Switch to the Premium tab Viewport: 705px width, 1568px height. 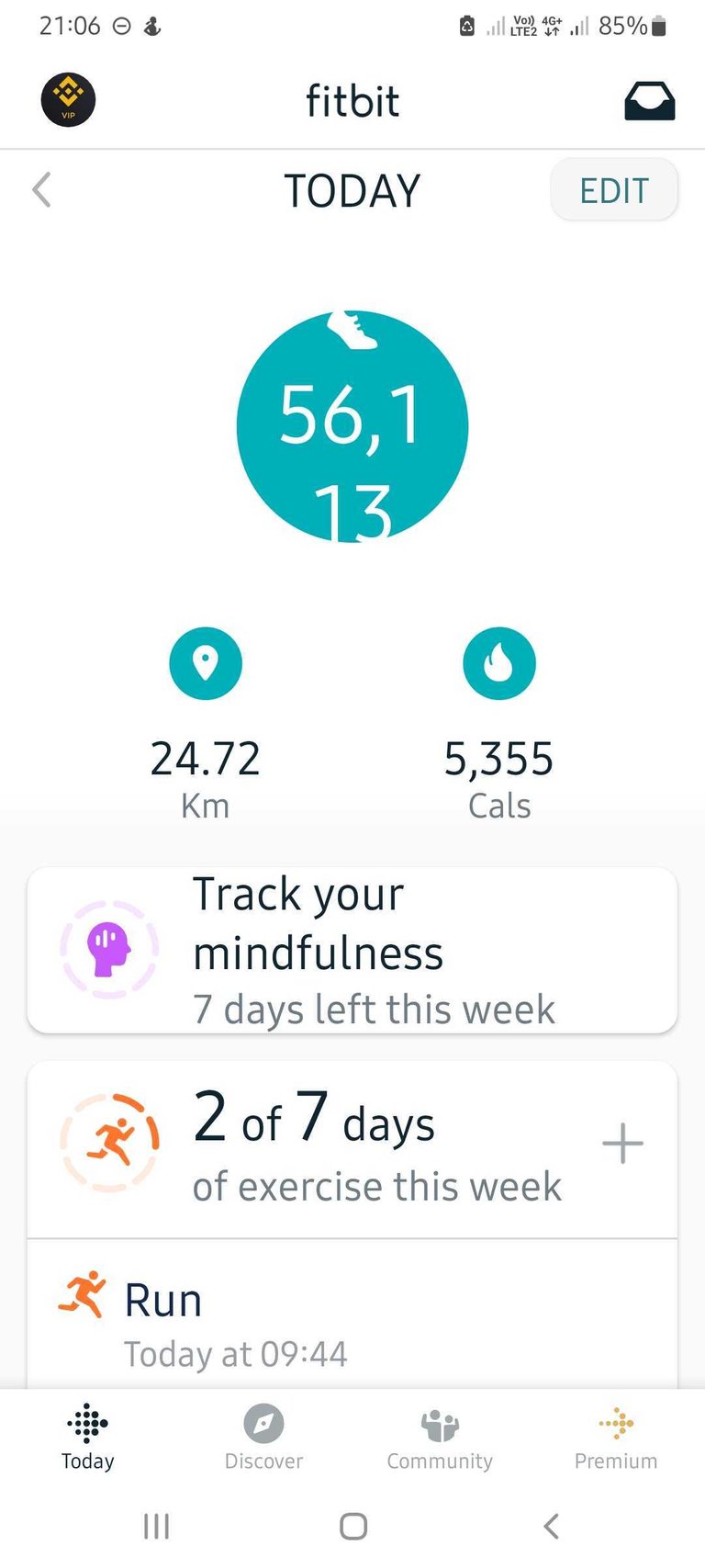pos(616,1438)
